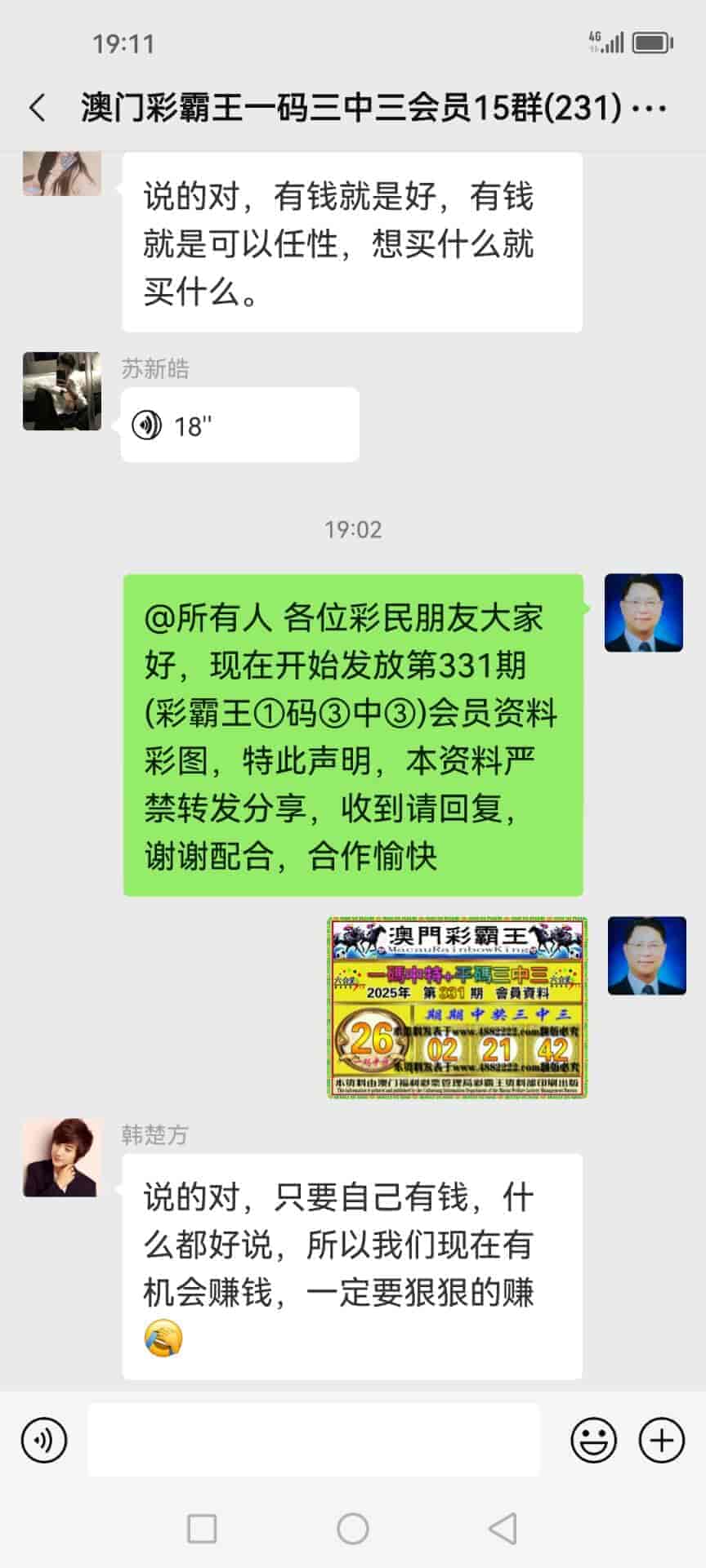706x1568 pixels.
Task: Open the plus attachments menu
Action: point(661,1440)
